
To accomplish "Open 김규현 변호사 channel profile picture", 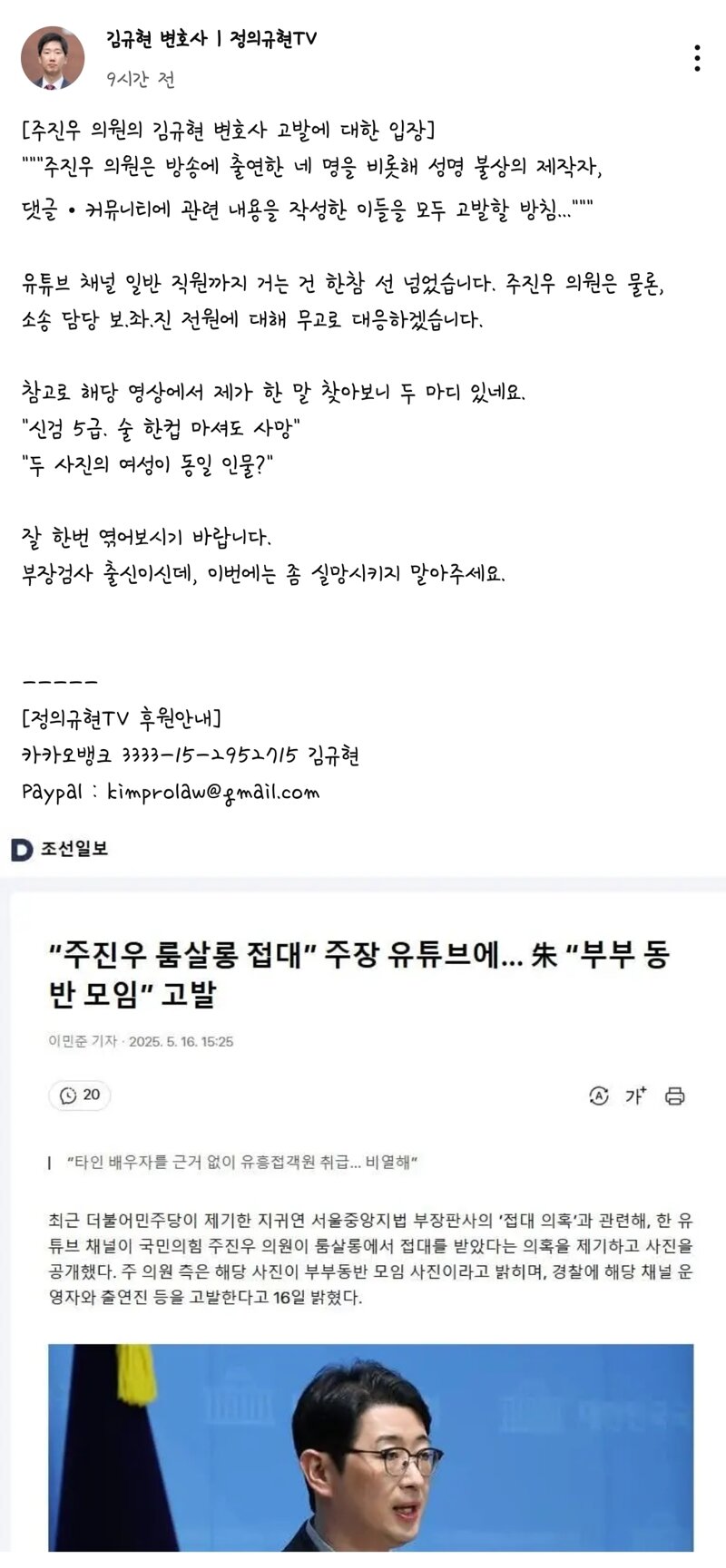I will click(x=53, y=58).
